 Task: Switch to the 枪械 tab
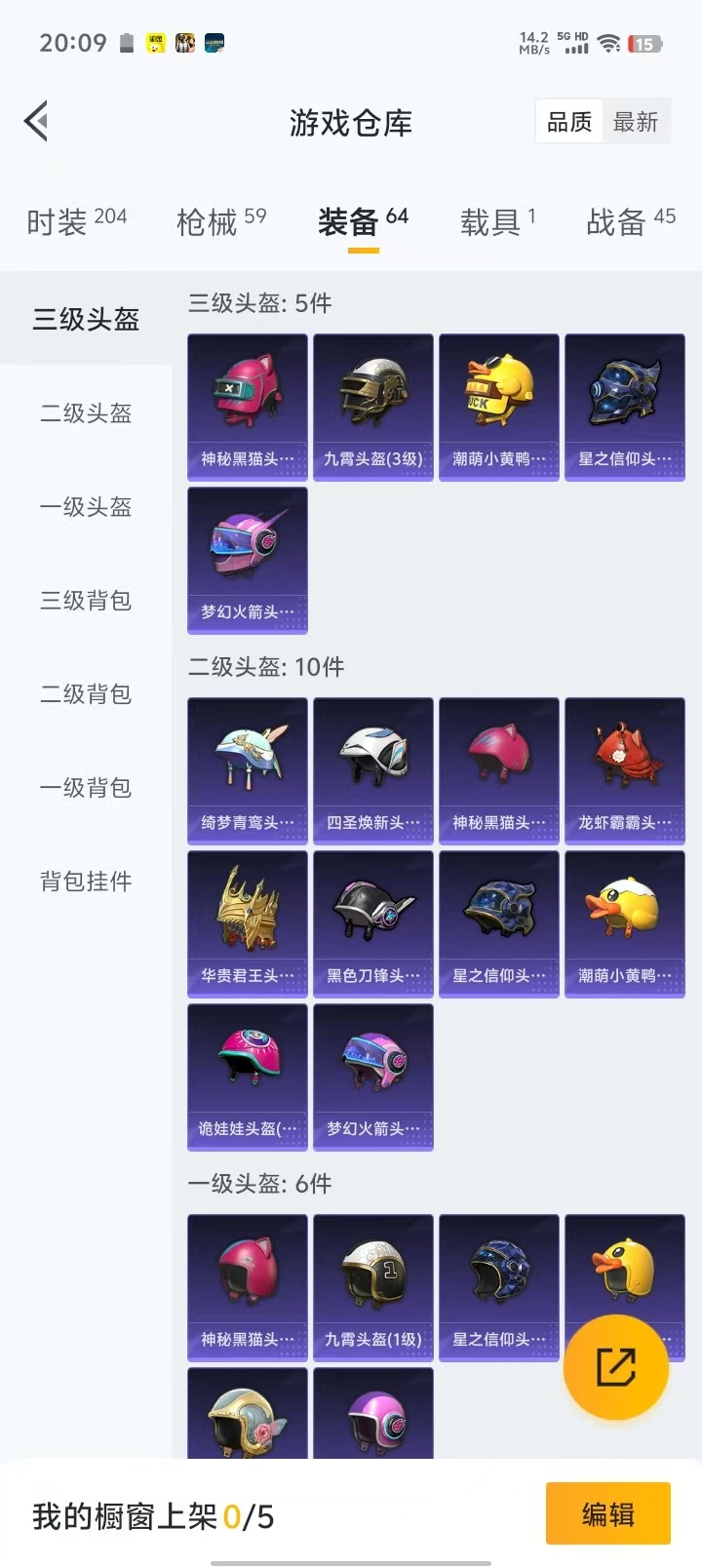click(x=220, y=222)
